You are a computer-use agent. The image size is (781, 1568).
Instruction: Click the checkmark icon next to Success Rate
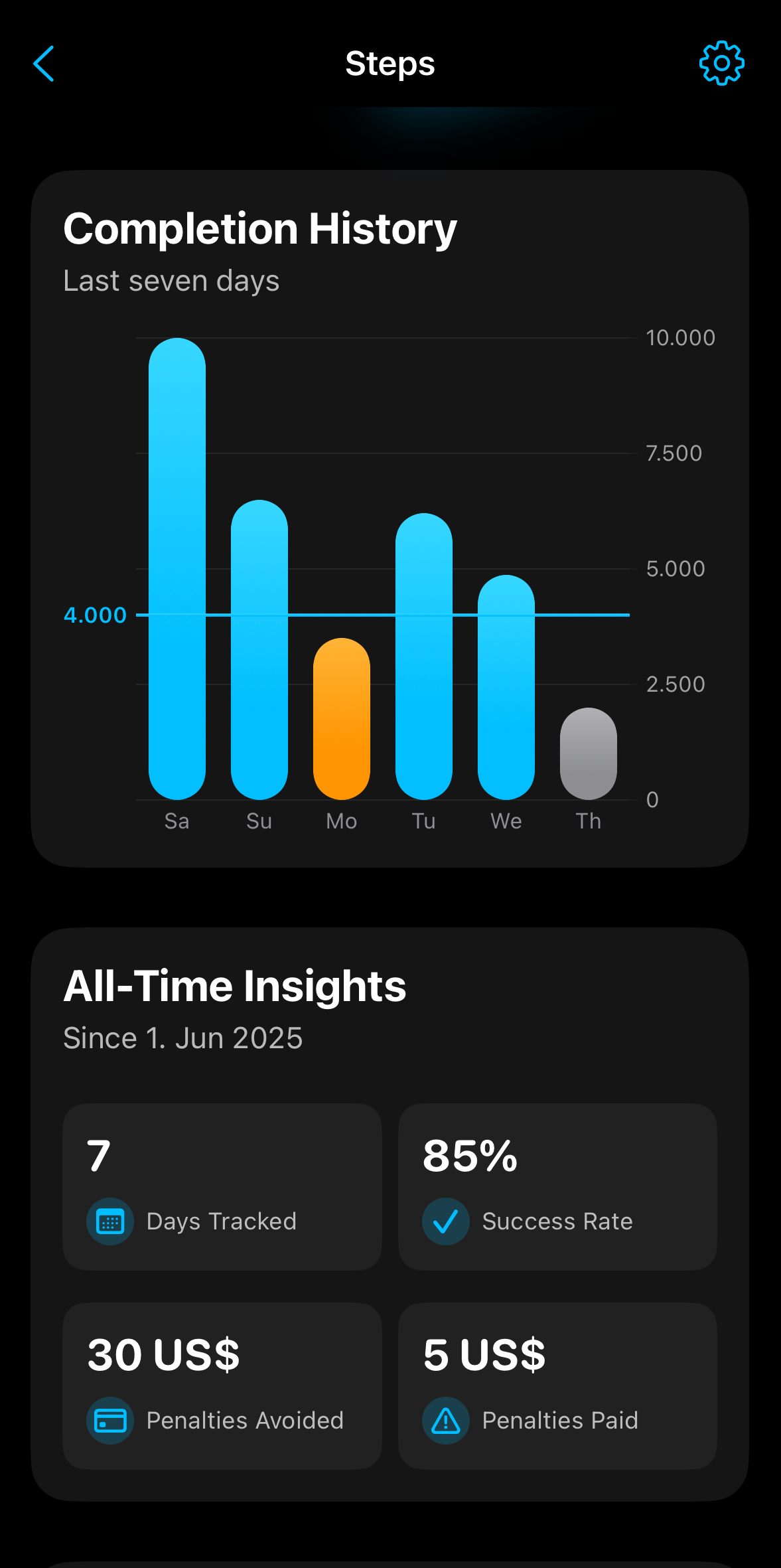[445, 1221]
